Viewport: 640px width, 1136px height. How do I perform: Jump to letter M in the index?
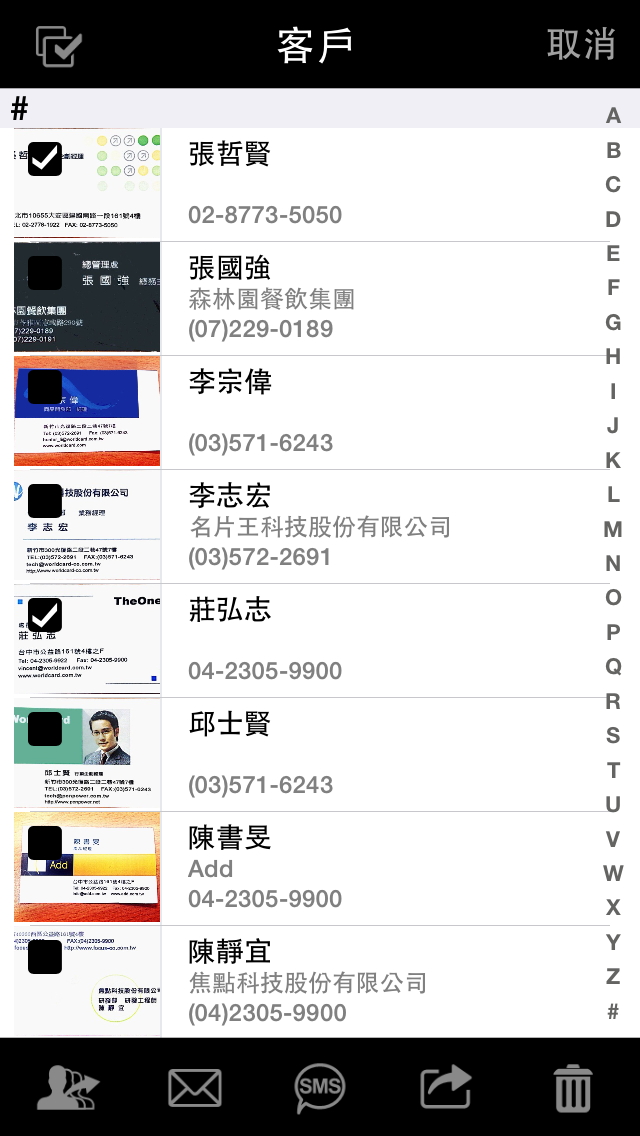[613, 529]
